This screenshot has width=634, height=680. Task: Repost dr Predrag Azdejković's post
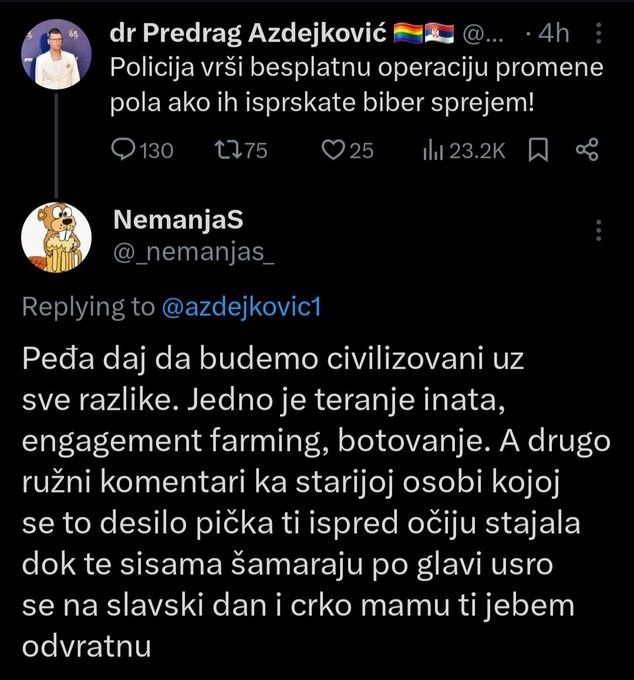pos(242,150)
